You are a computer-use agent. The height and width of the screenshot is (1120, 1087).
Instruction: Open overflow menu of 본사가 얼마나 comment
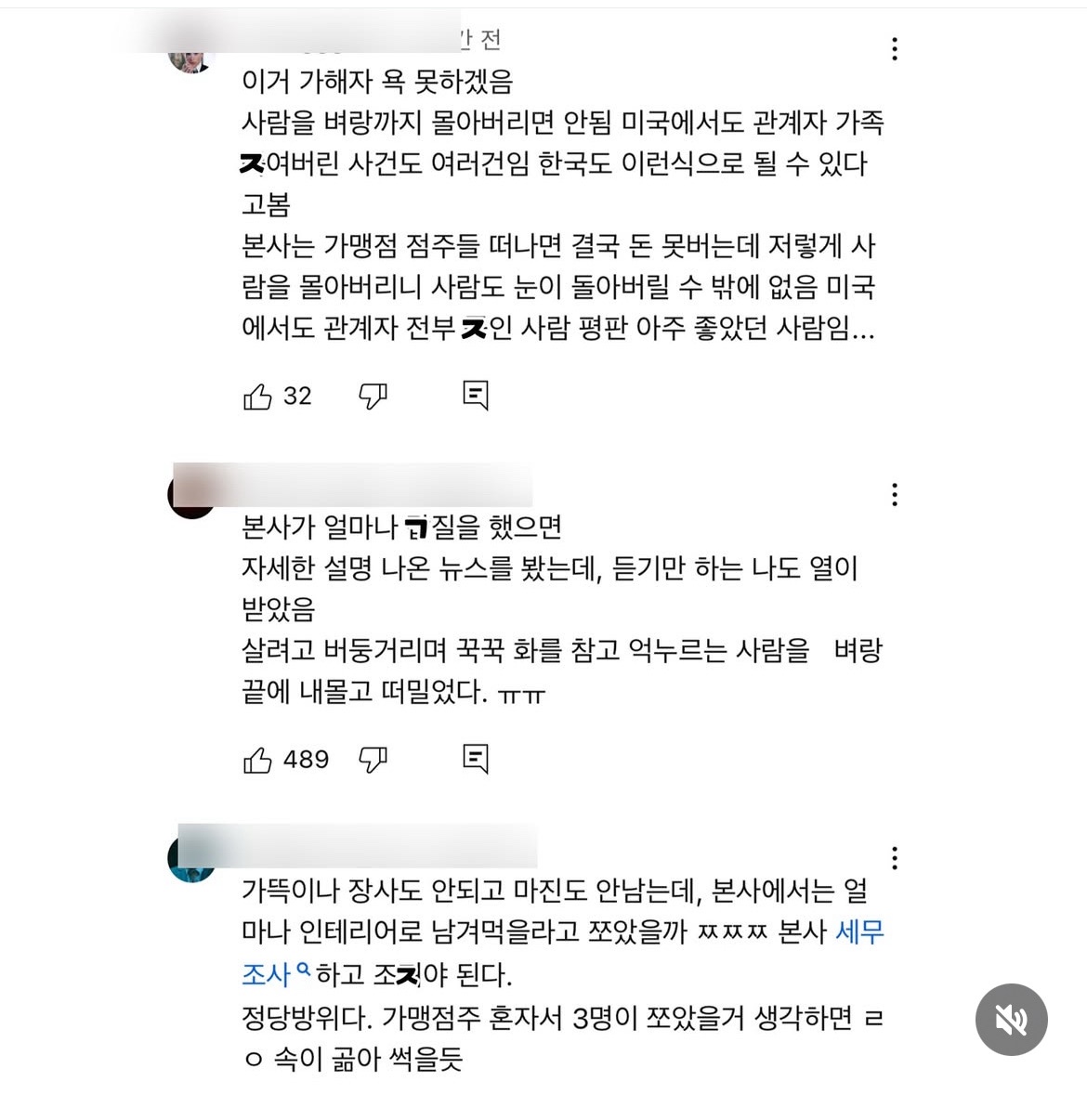click(894, 495)
